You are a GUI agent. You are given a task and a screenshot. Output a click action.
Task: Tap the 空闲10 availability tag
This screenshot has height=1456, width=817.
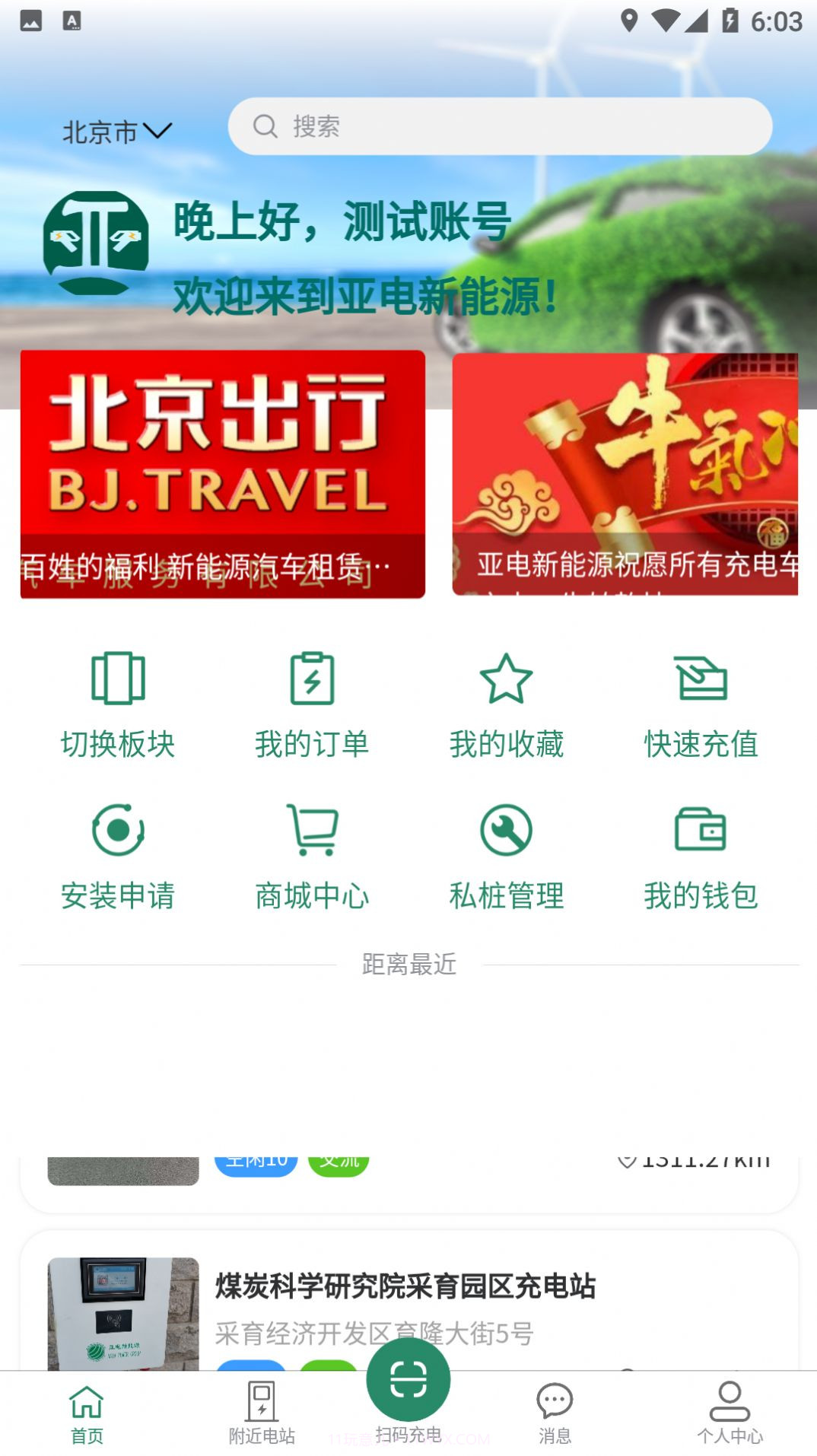256,1159
